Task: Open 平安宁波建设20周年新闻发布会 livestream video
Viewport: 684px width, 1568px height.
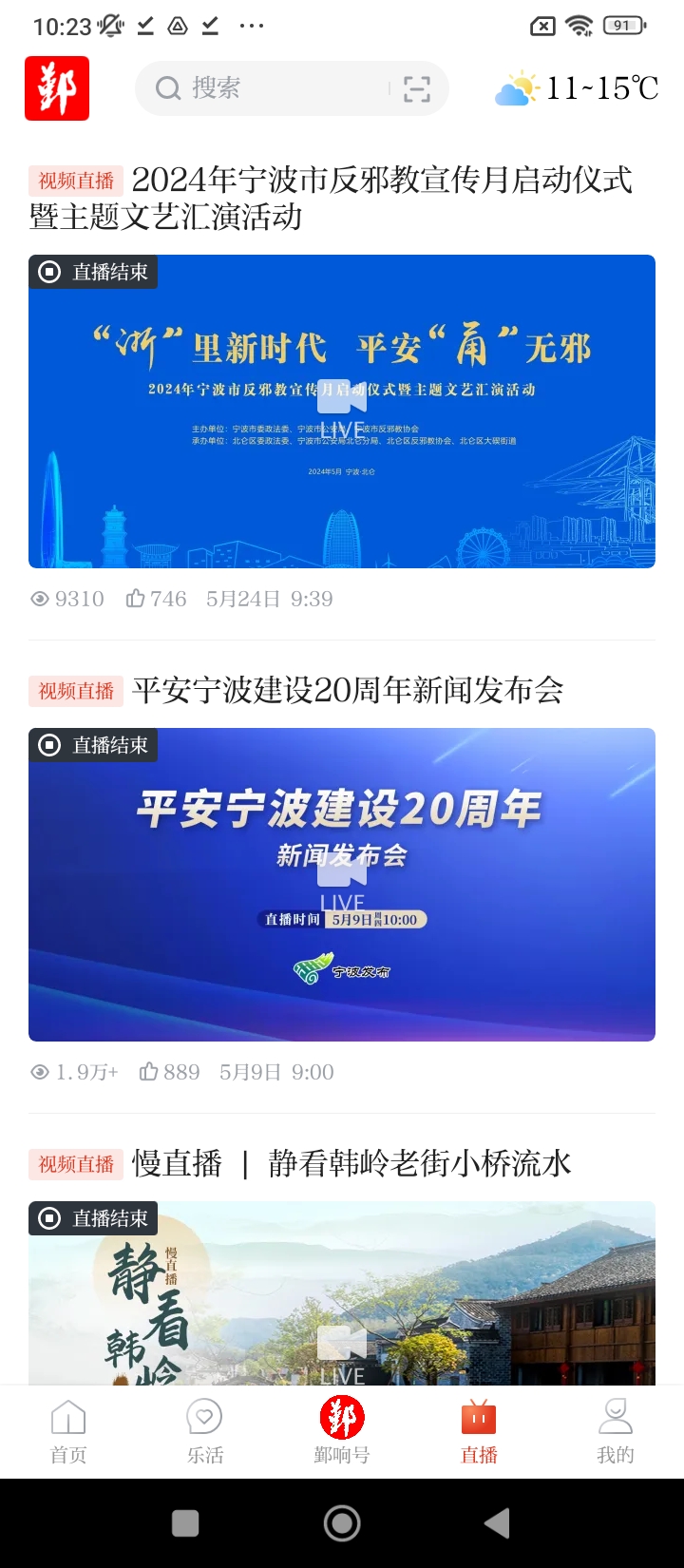Action: 342,884
